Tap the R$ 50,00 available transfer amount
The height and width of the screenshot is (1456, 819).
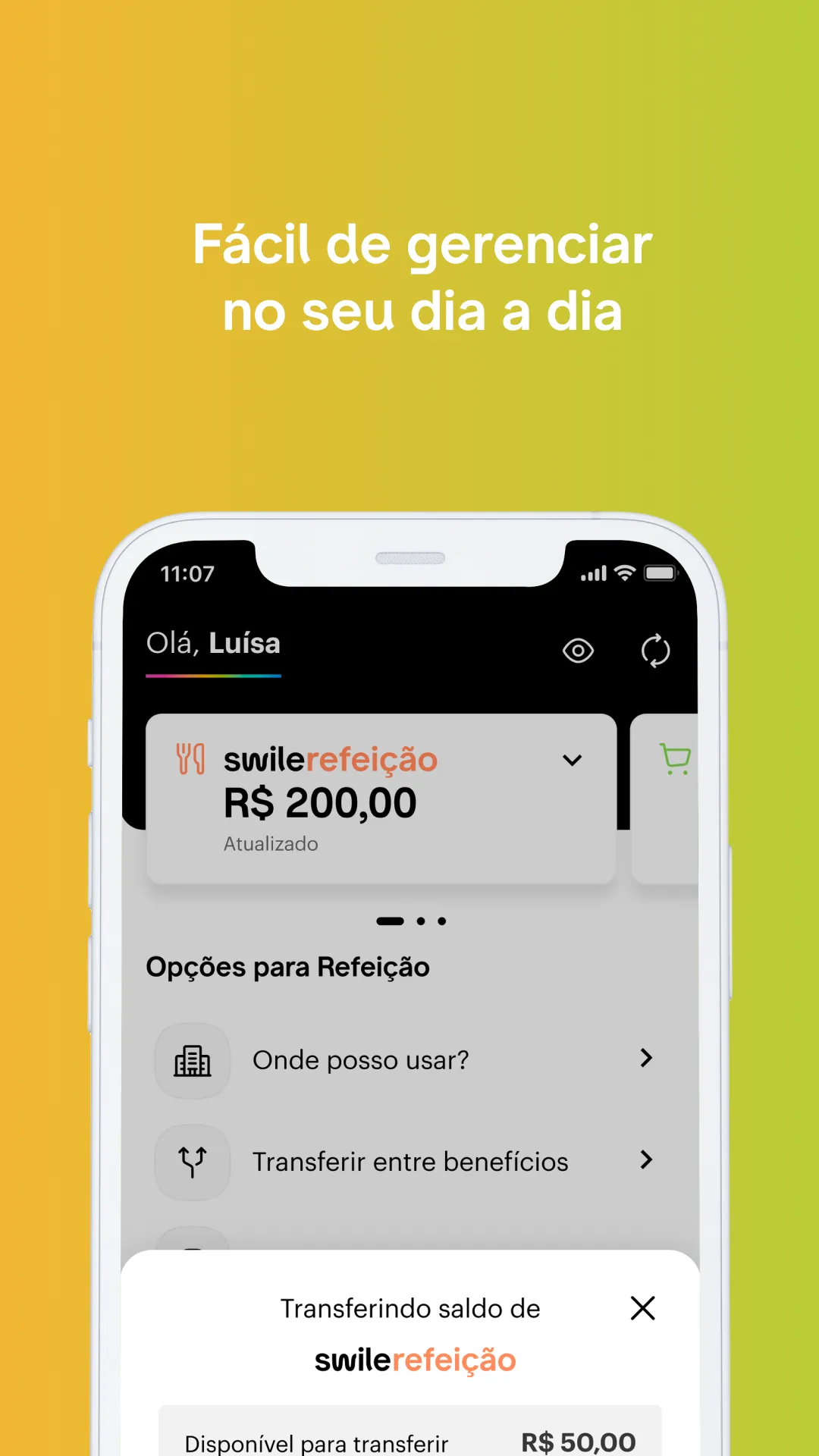(x=579, y=1439)
